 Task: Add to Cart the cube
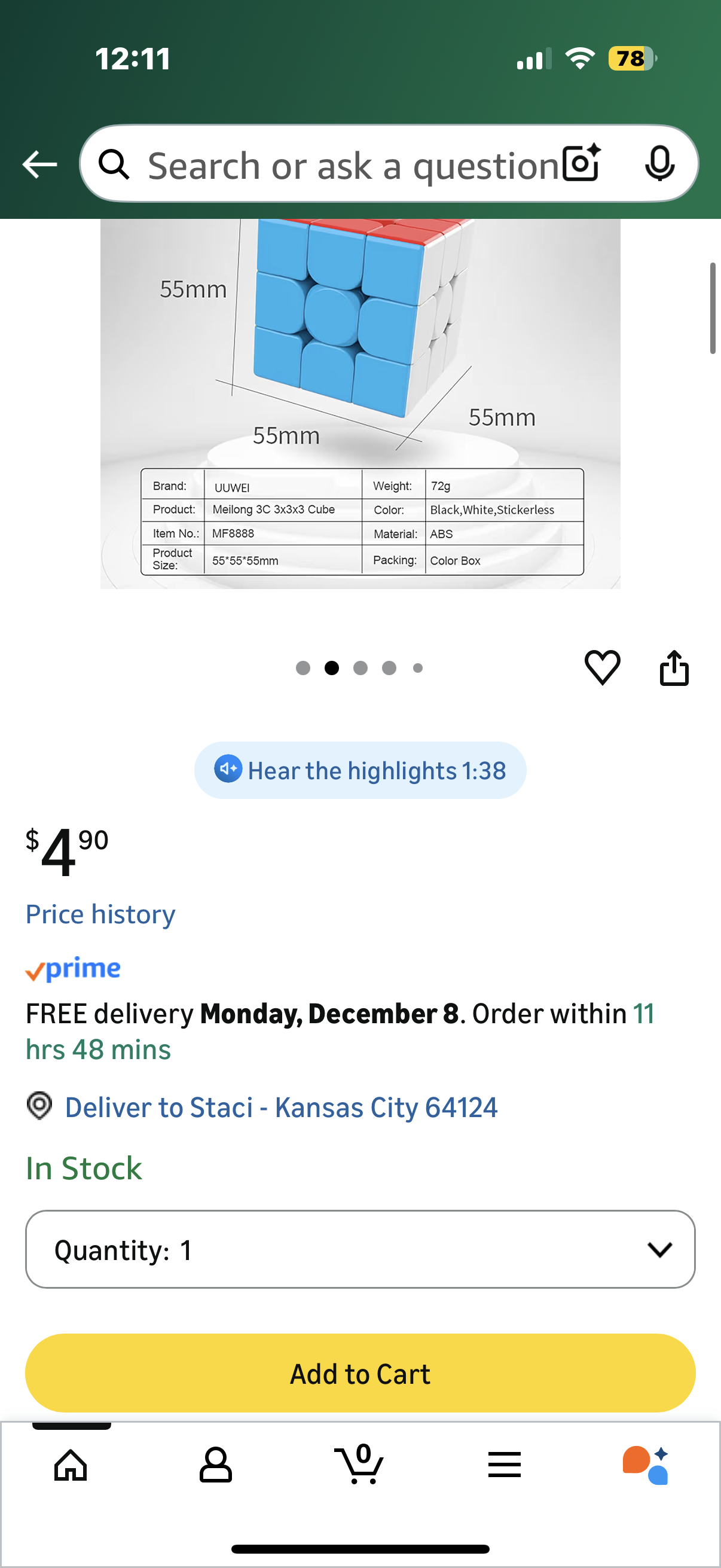(x=360, y=1373)
